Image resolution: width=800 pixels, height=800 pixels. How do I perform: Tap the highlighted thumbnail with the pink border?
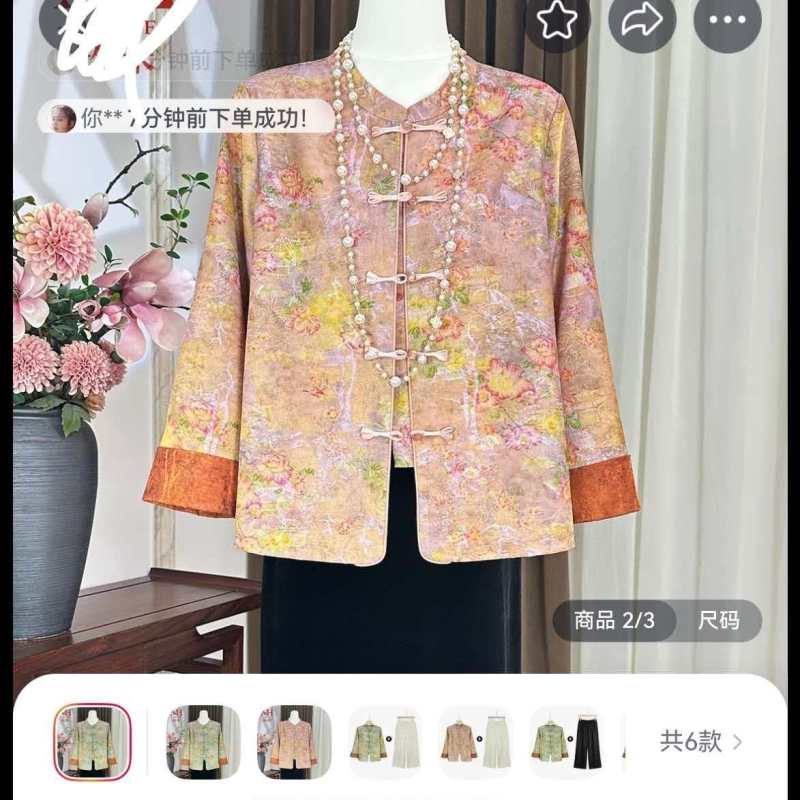coord(92,741)
